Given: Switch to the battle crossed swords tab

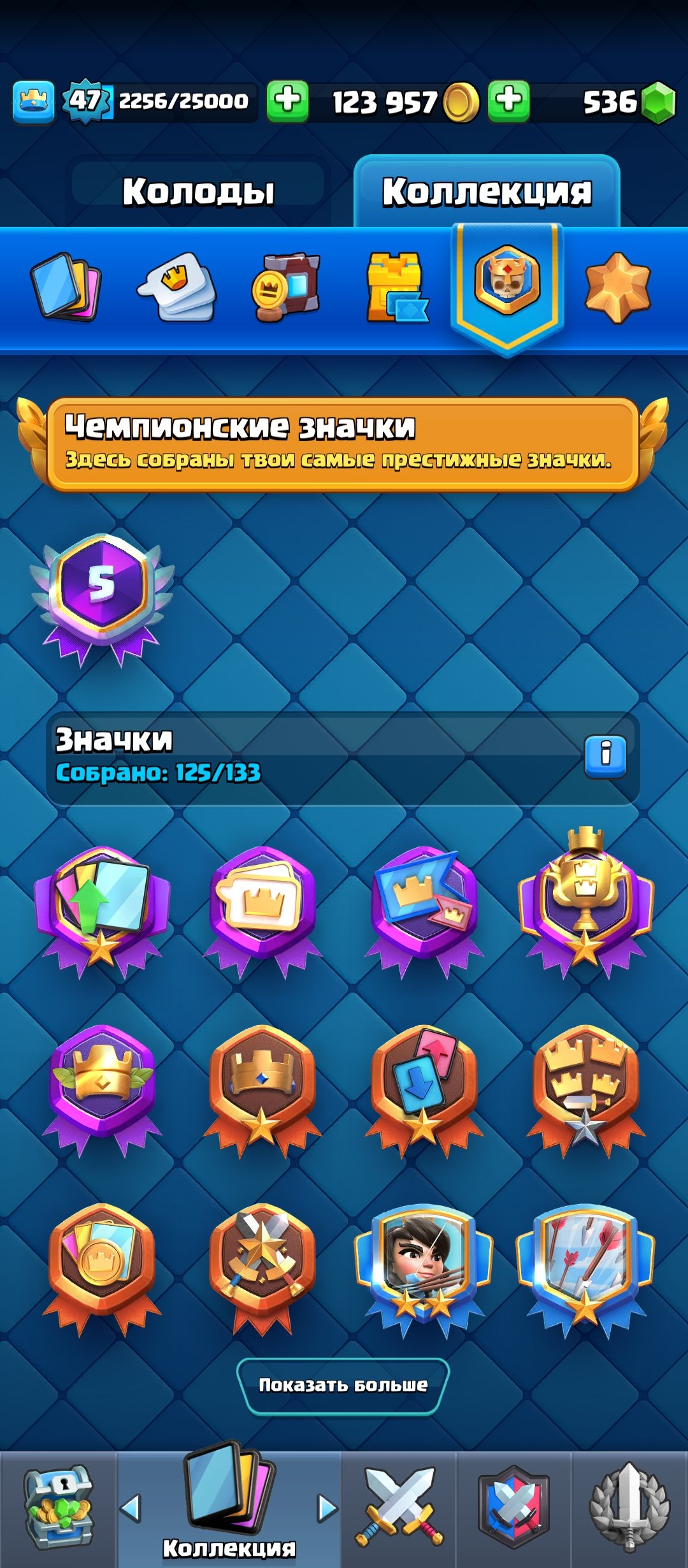Looking at the screenshot, I should (399, 1509).
